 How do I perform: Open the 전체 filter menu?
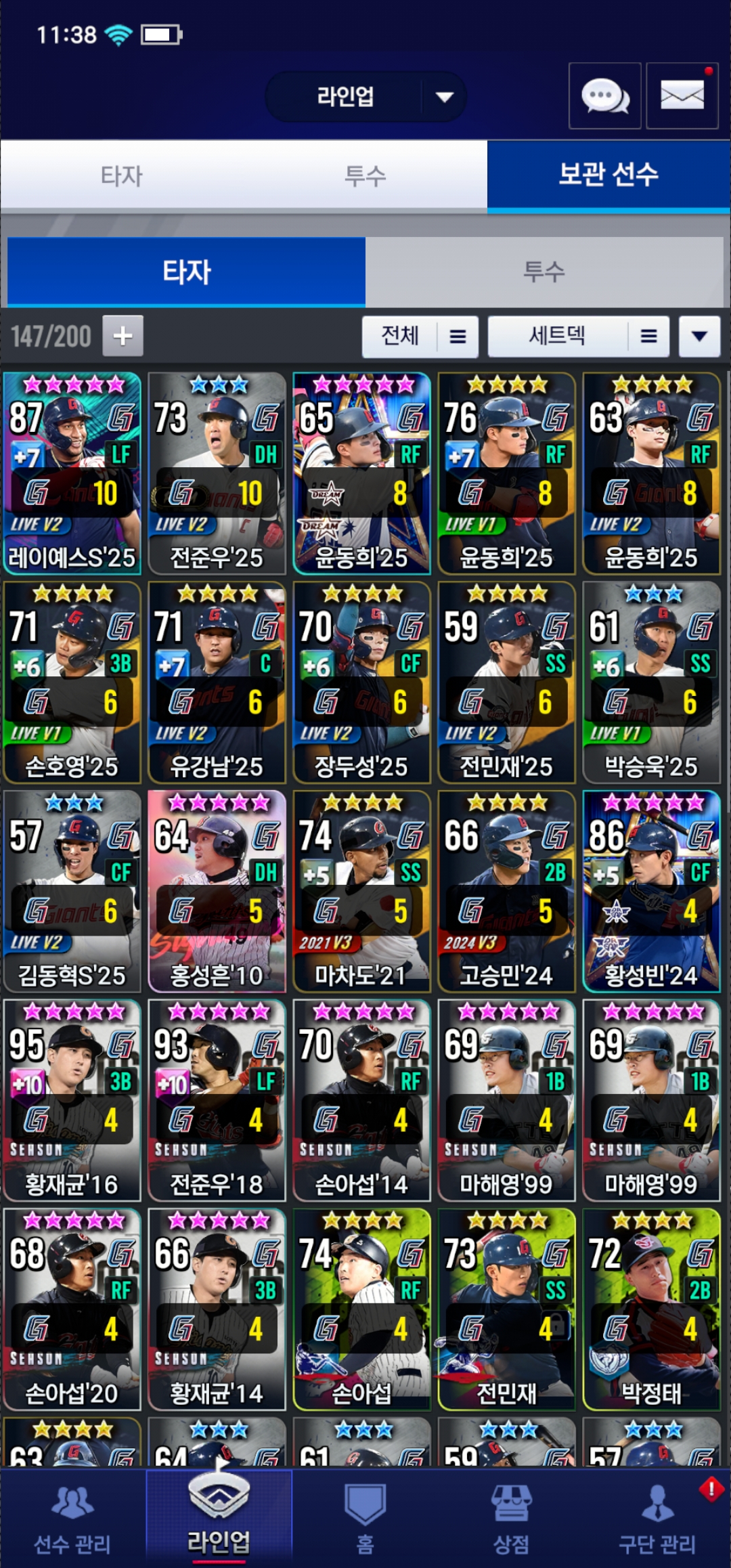click(420, 336)
